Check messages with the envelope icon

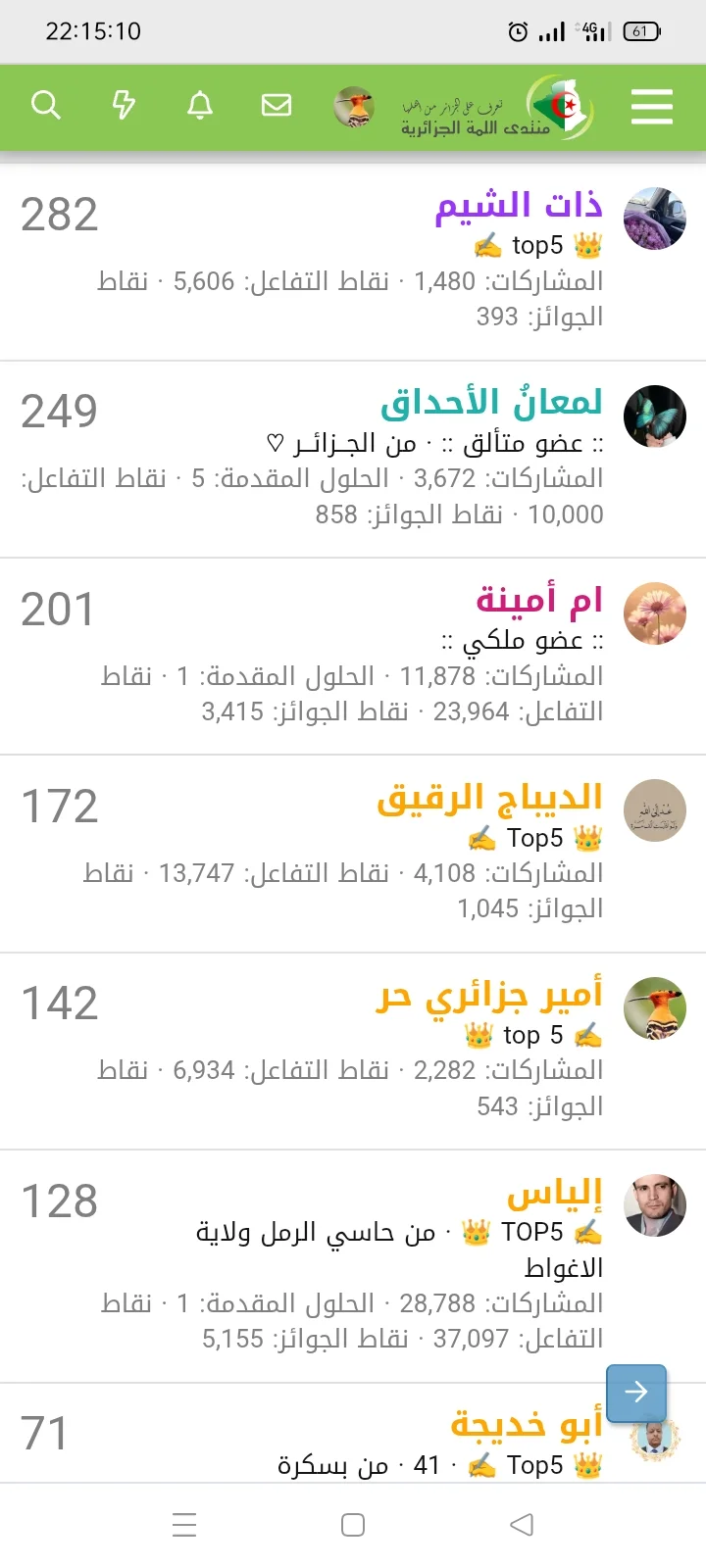277,106
